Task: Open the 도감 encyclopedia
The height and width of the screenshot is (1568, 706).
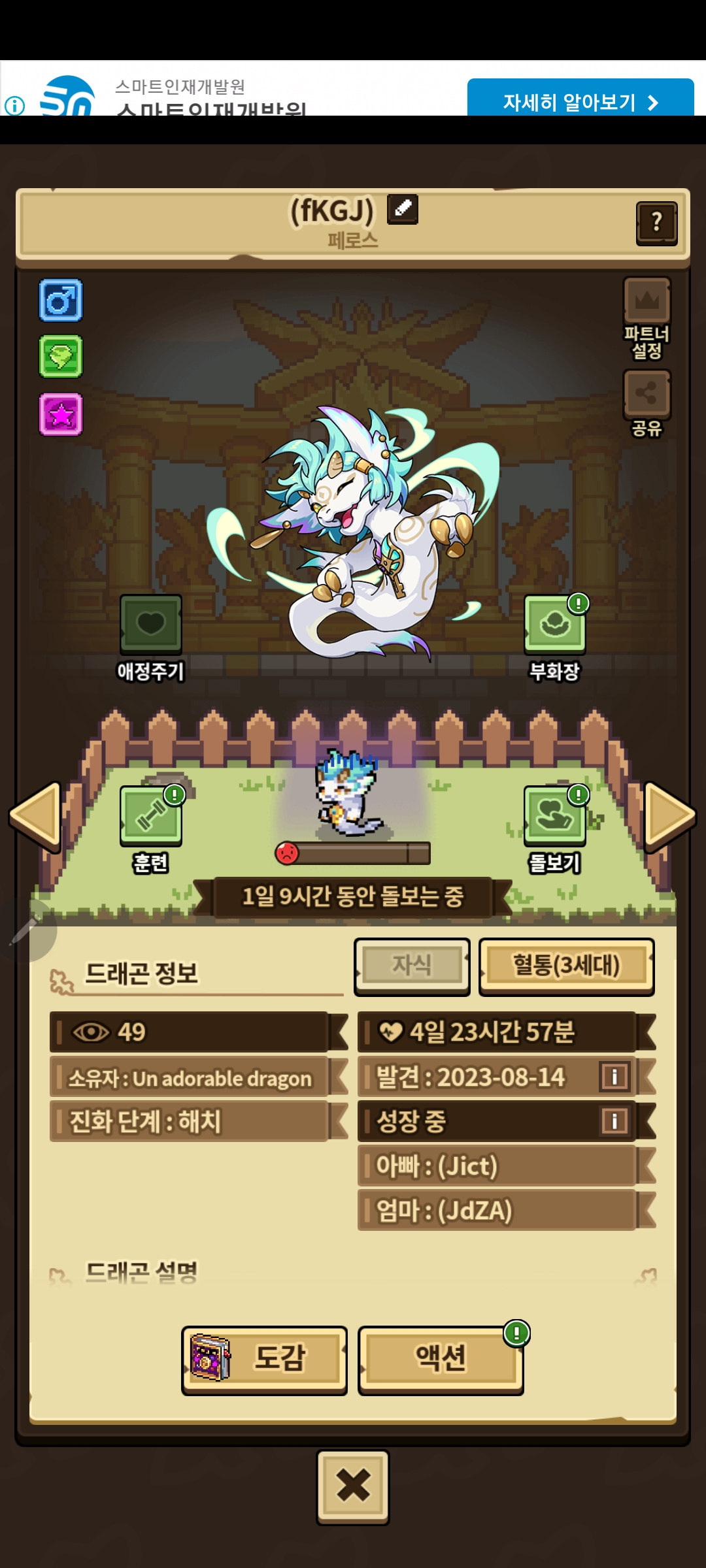Action: tap(264, 1359)
